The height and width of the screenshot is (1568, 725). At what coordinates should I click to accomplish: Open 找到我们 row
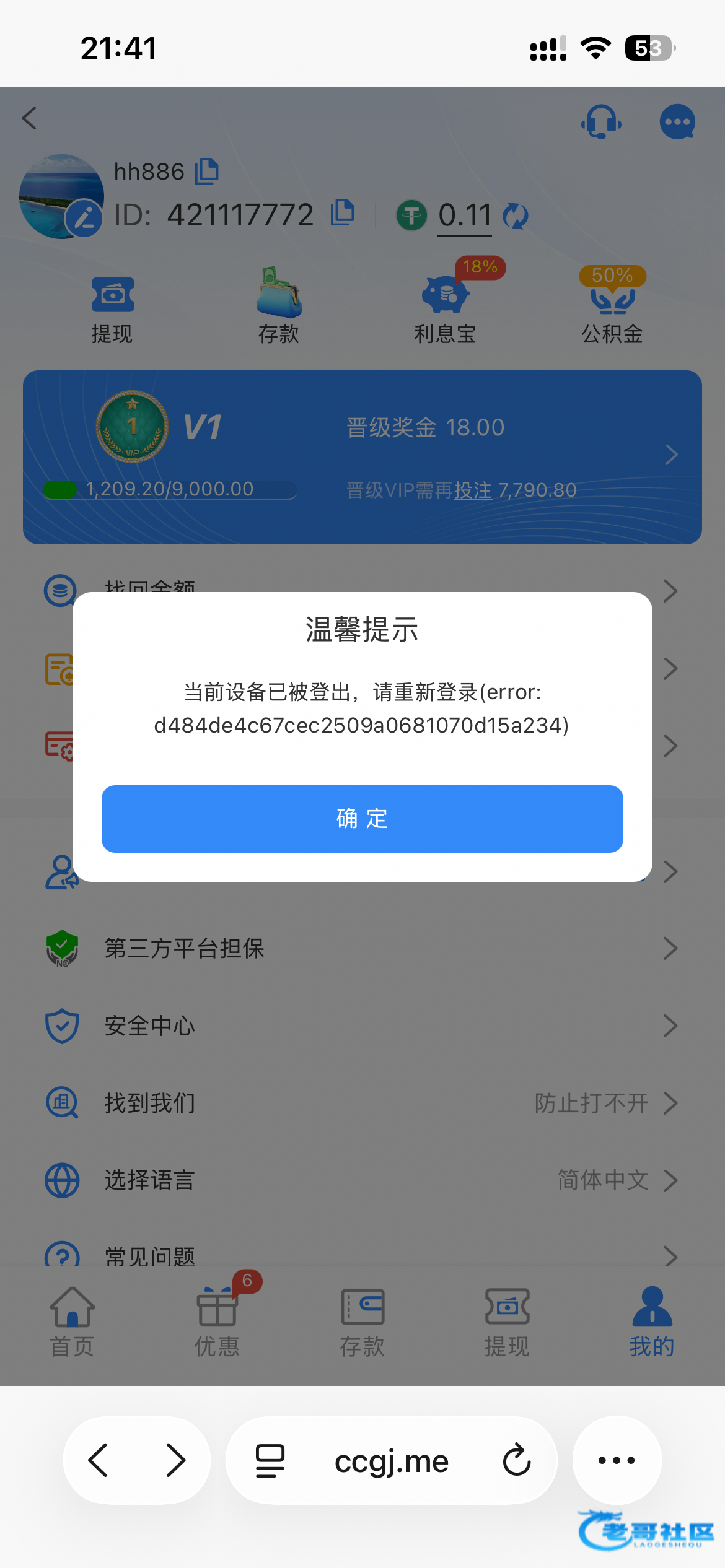coord(362,1103)
